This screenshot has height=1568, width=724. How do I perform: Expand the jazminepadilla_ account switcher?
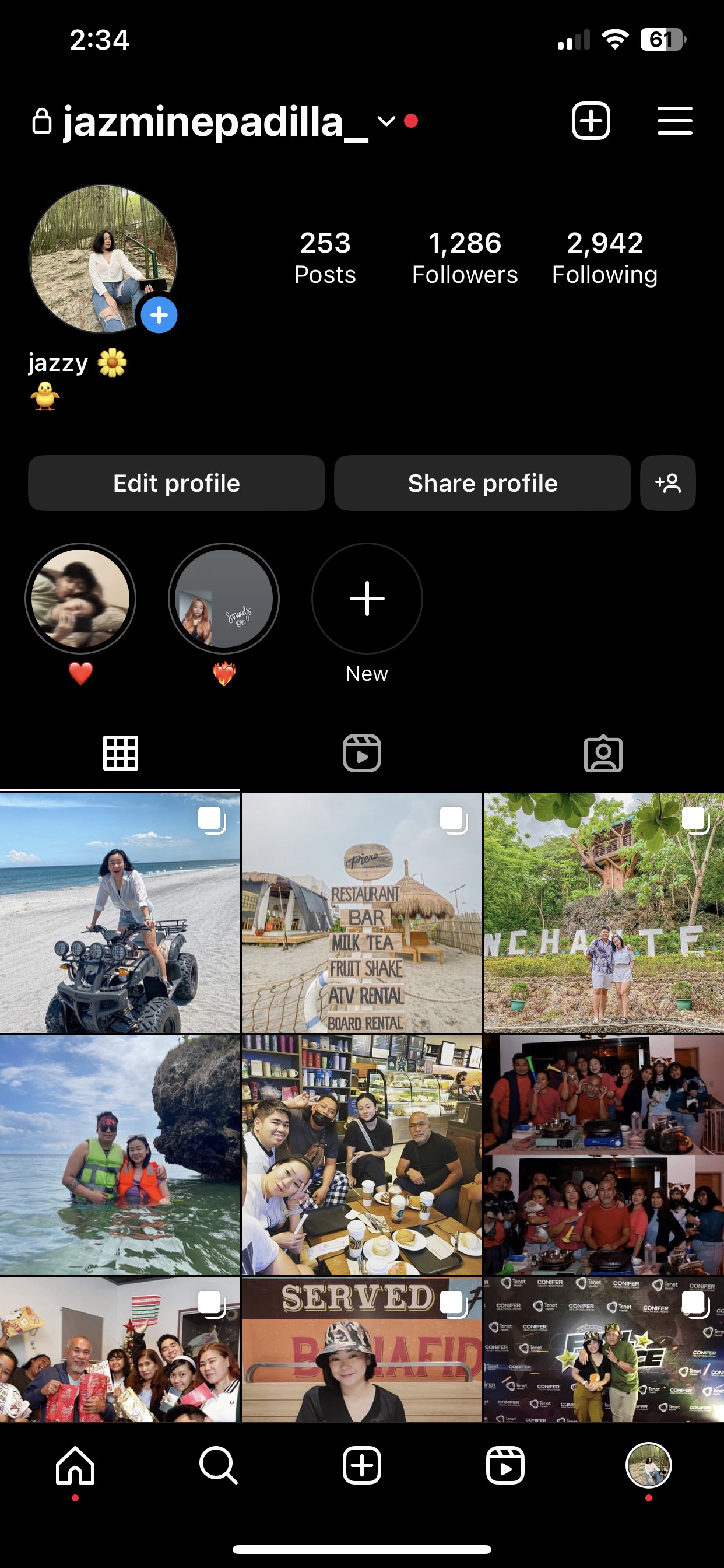(x=386, y=121)
